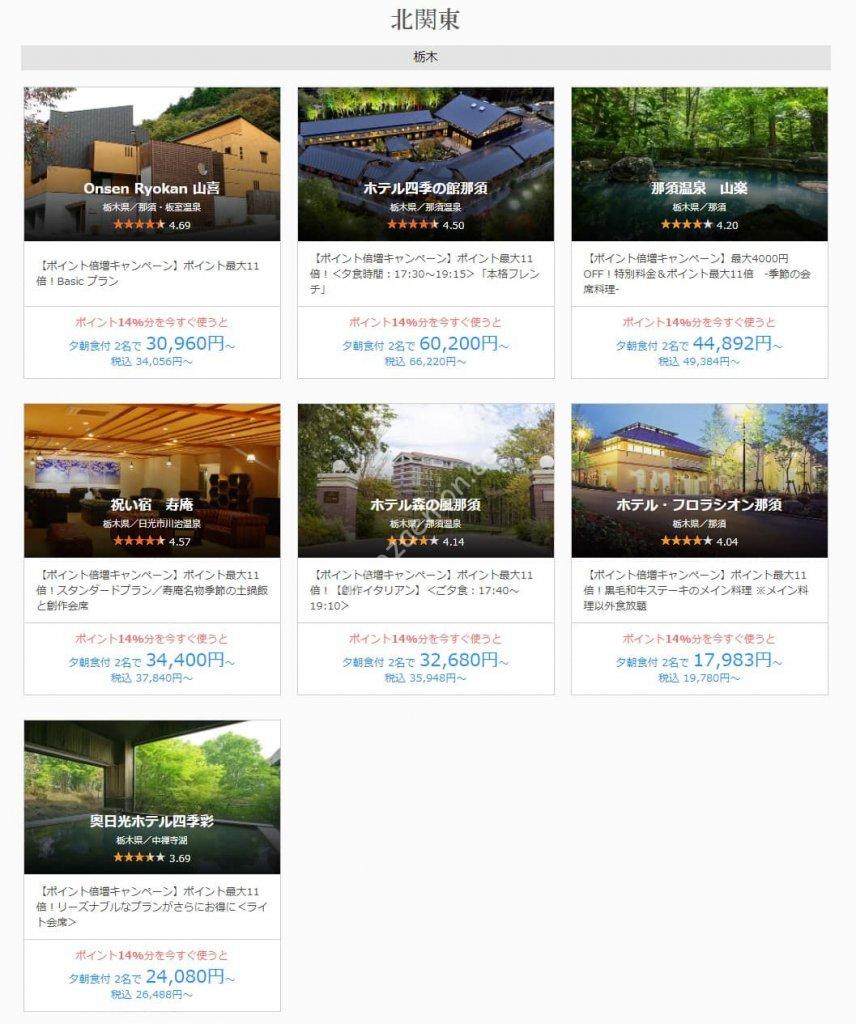Viewport: 856px width, 1024px height.
Task: View the ホテル・フロラシオン那須 hotel card
Action: (x=699, y=481)
